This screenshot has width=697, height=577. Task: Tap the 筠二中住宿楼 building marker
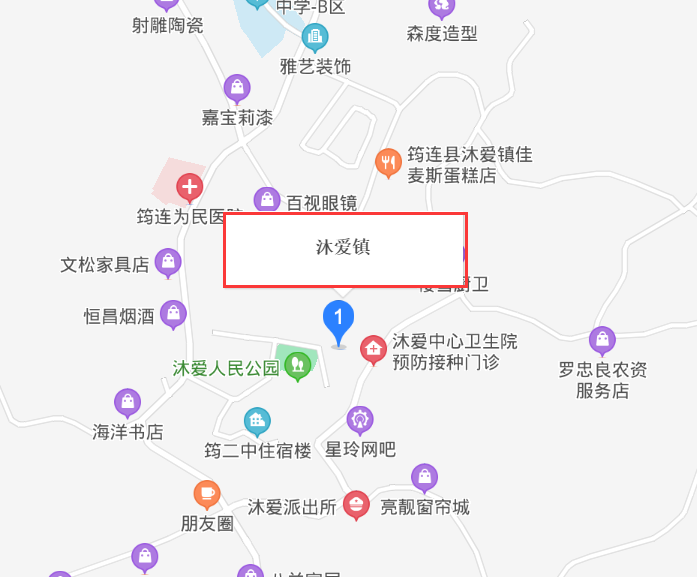click(258, 421)
